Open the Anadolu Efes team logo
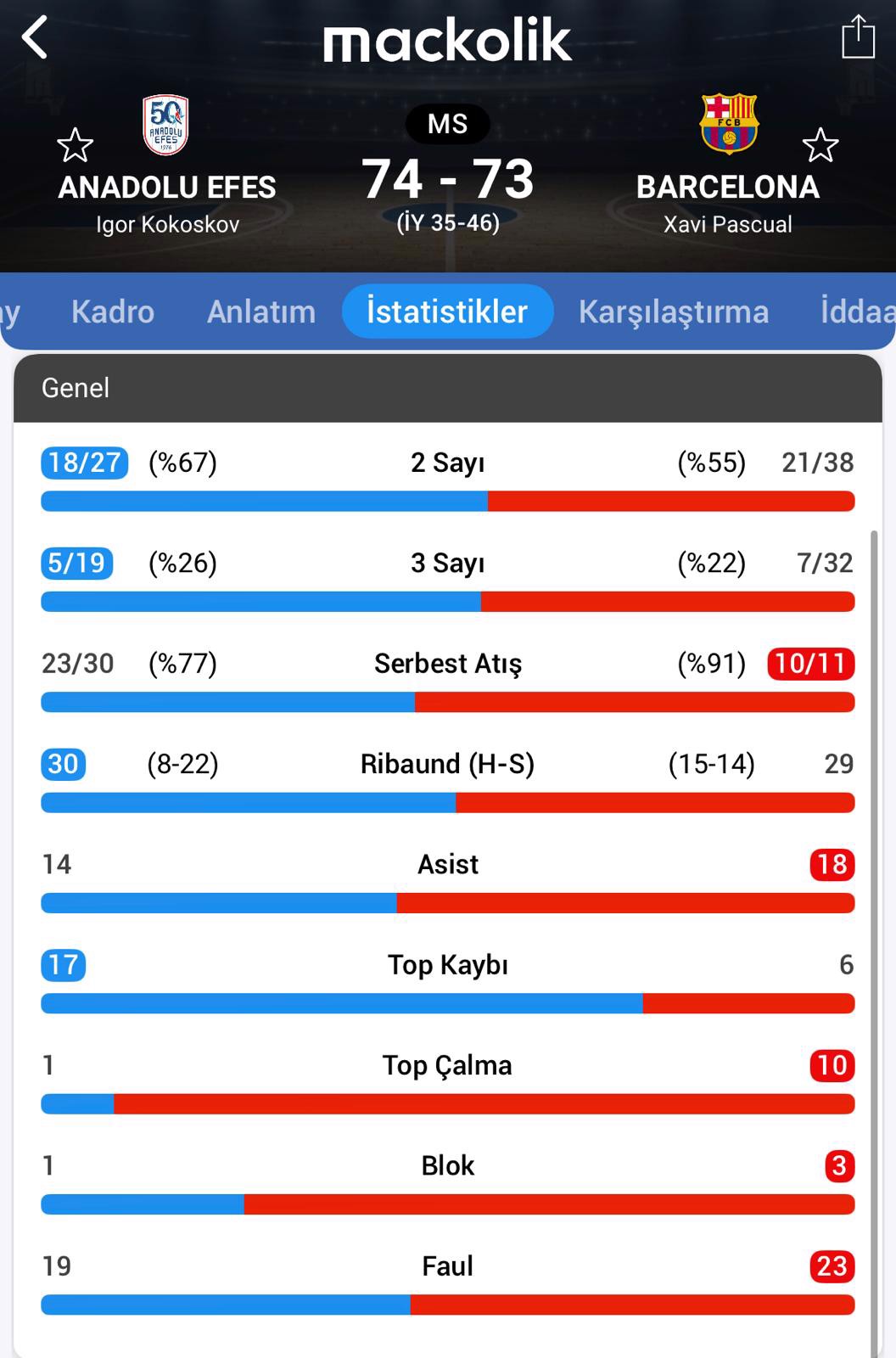 click(165, 126)
